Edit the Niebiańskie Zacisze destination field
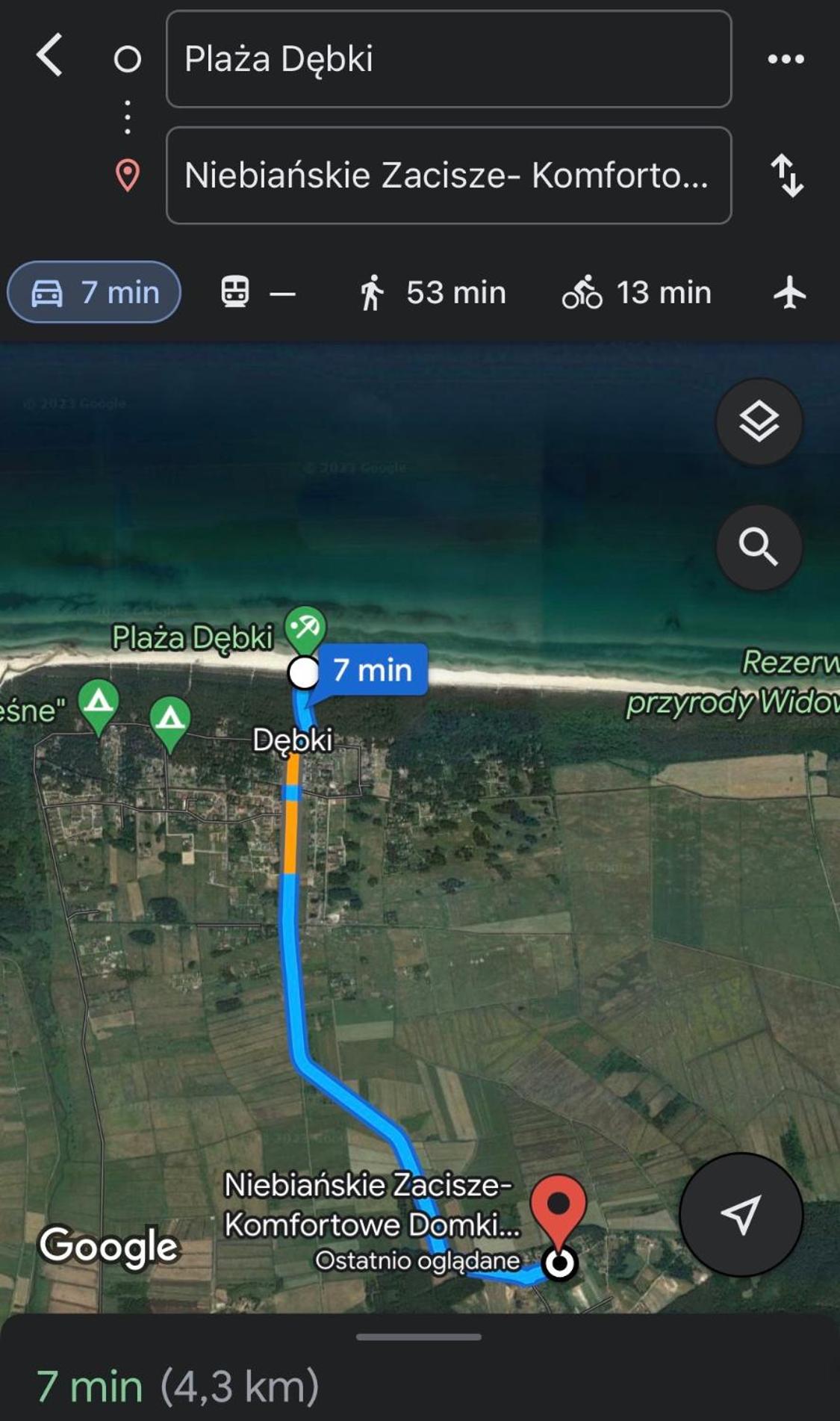840x1421 pixels. pyautogui.click(x=449, y=176)
